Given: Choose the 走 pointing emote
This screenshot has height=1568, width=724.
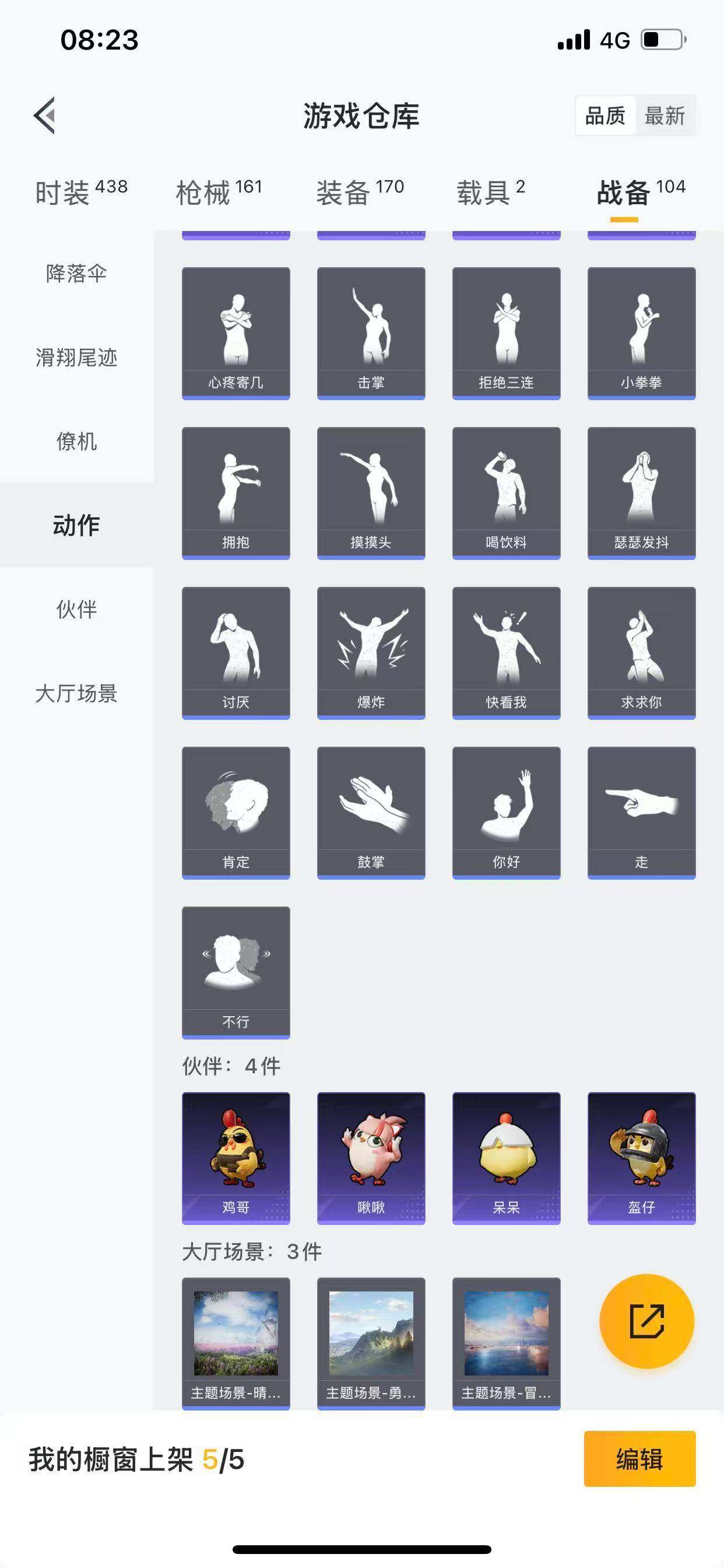Looking at the screenshot, I should coord(640,807).
